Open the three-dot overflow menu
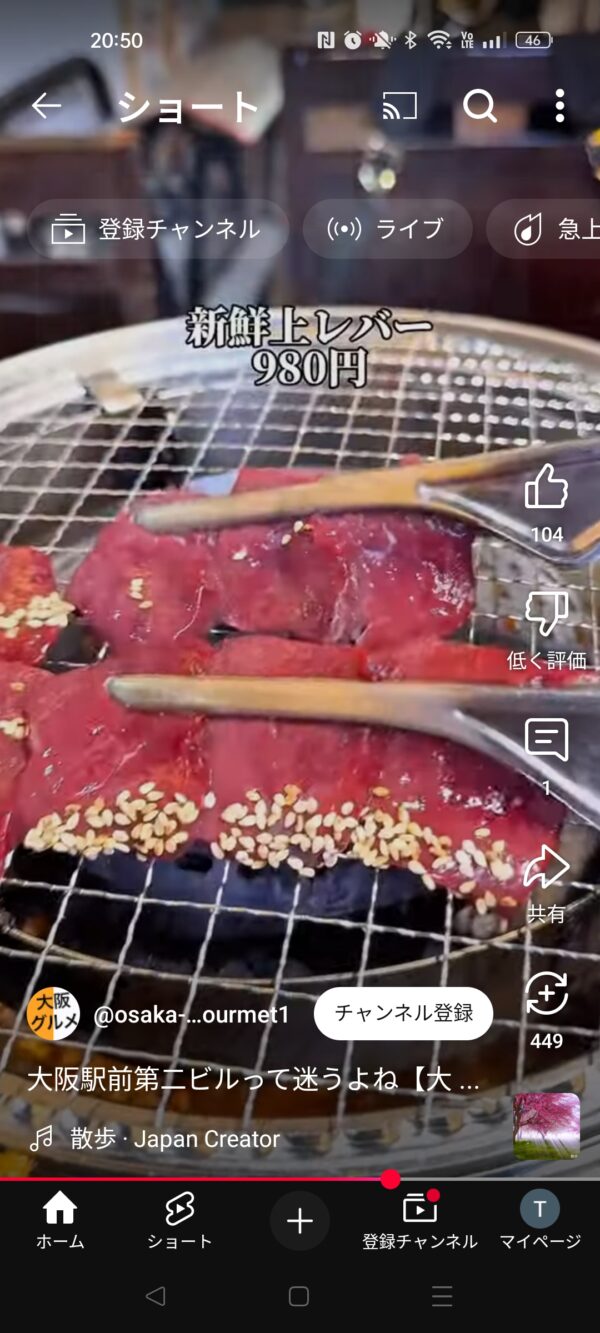600x1333 pixels. pos(559,106)
